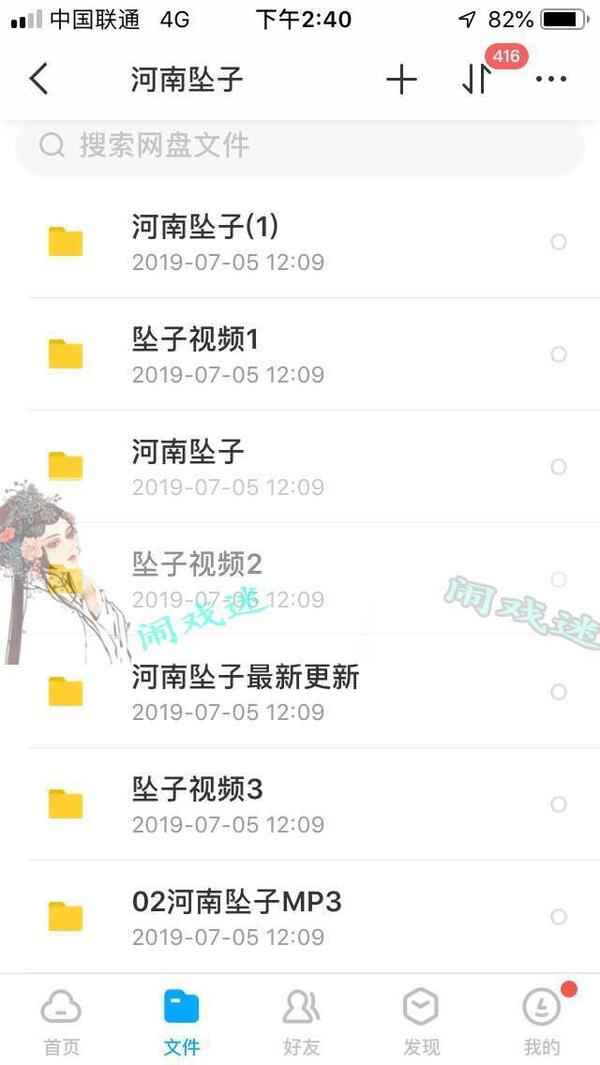Tap the 搜索网盘文件 search box
Screen dimensions: 600x1065
pos(300,146)
